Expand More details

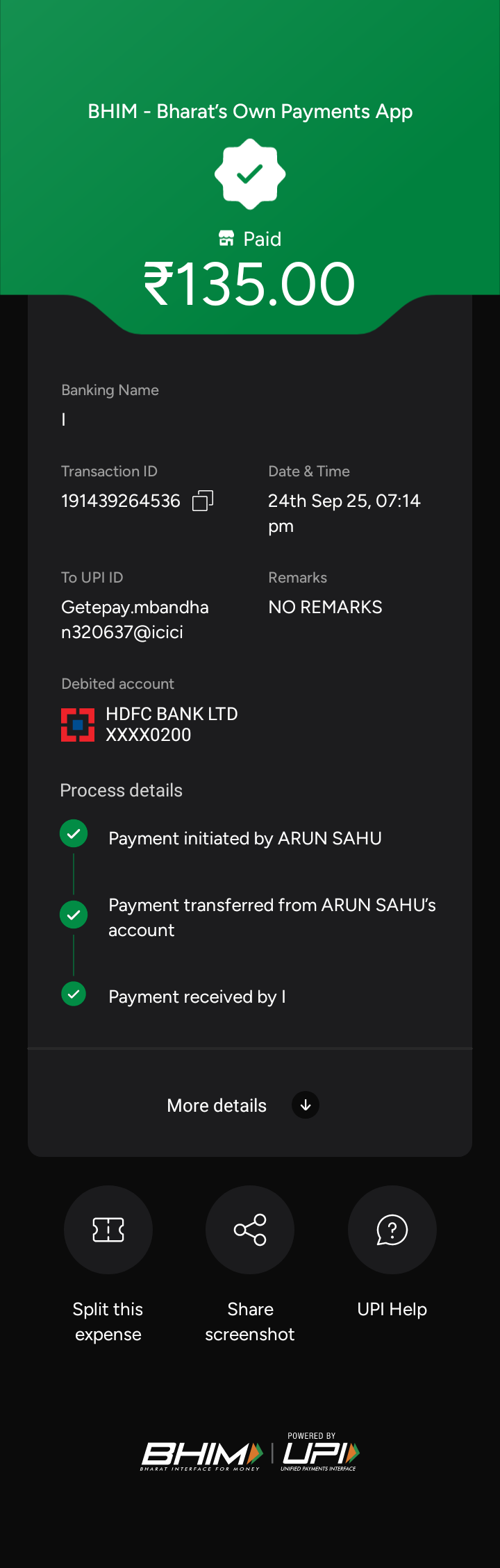(x=306, y=1105)
